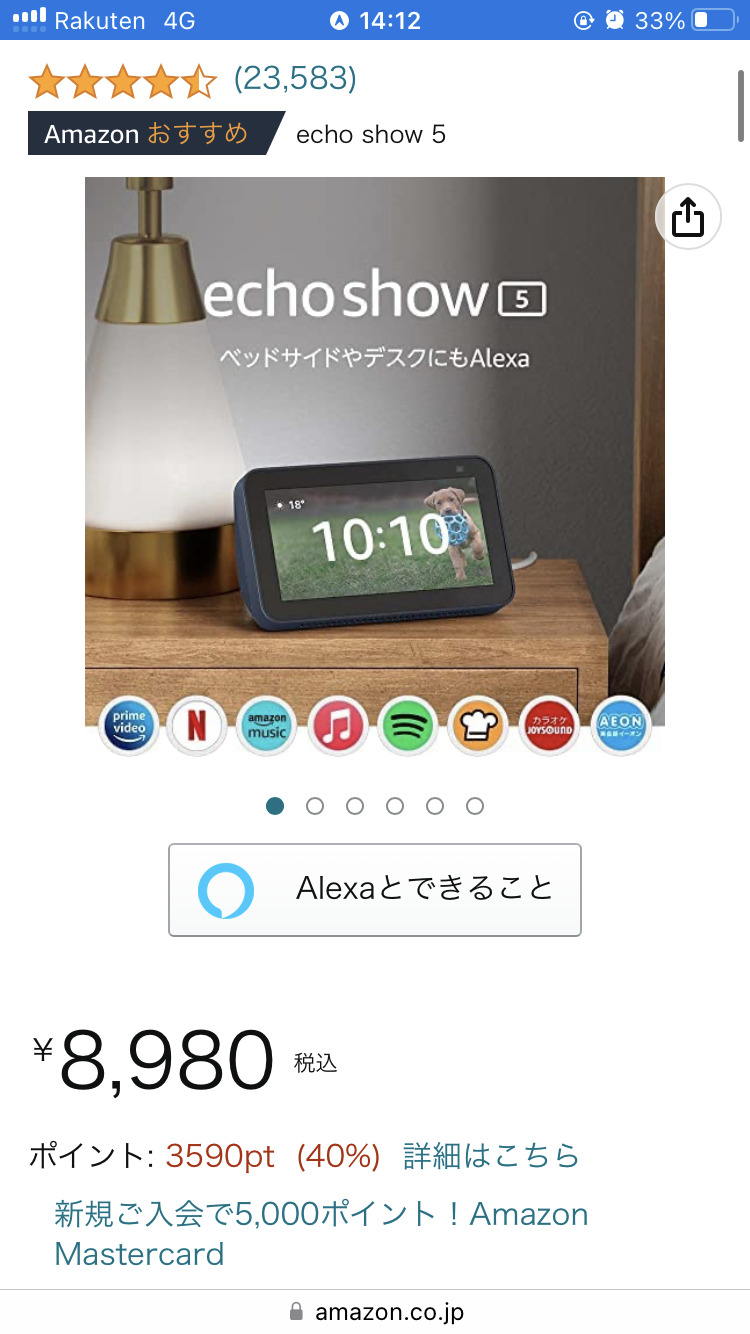This screenshot has height=1334, width=750.
Task: Open the Alexaとできること button
Action: coord(375,889)
